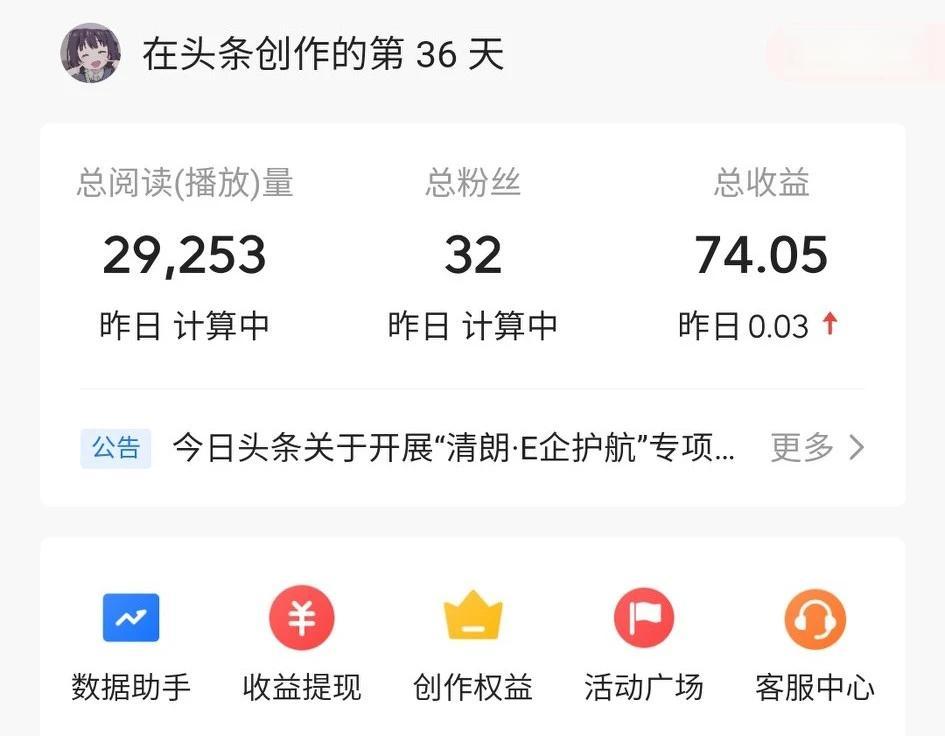This screenshot has width=945, height=736.
Task: Open the profile avatar
Action: click(x=91, y=53)
